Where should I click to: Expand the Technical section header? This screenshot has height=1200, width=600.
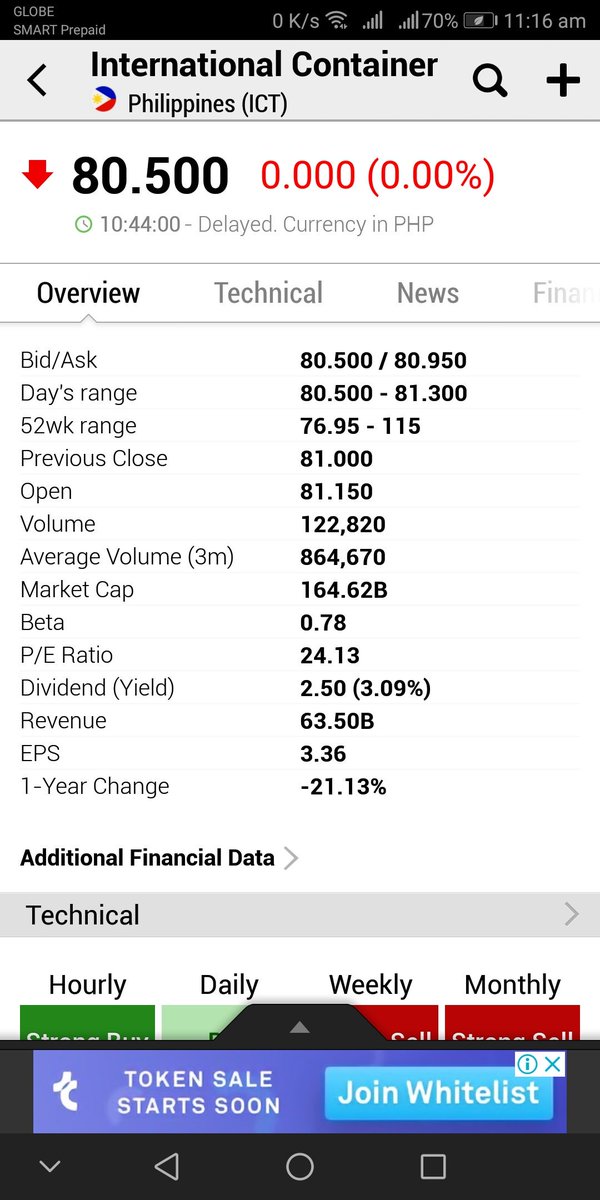point(300,915)
